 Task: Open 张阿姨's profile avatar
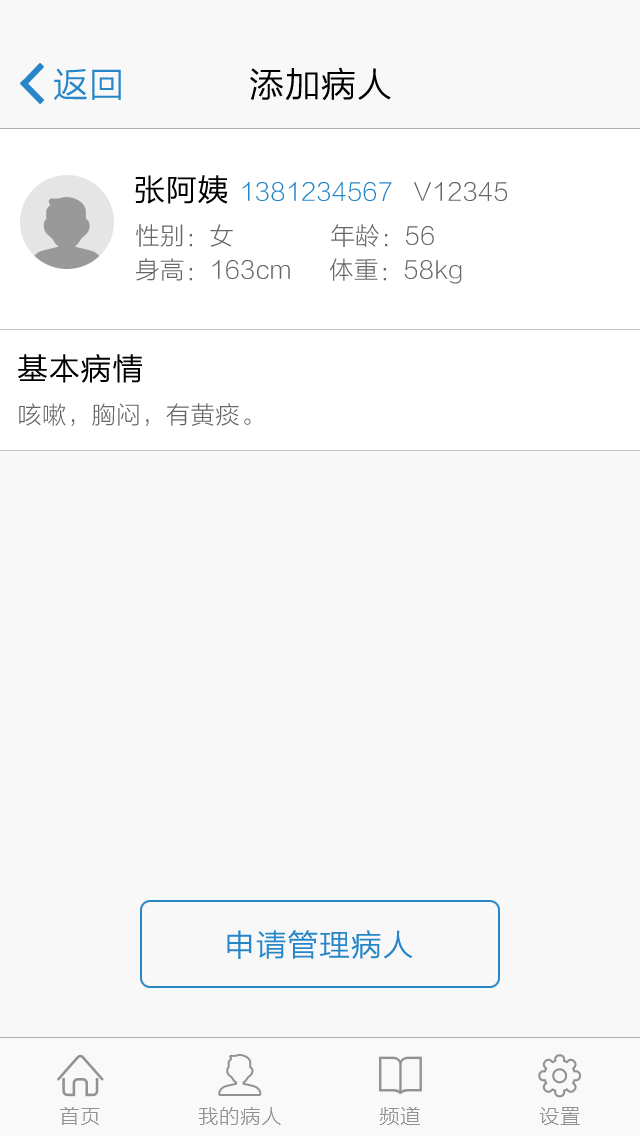[67, 222]
